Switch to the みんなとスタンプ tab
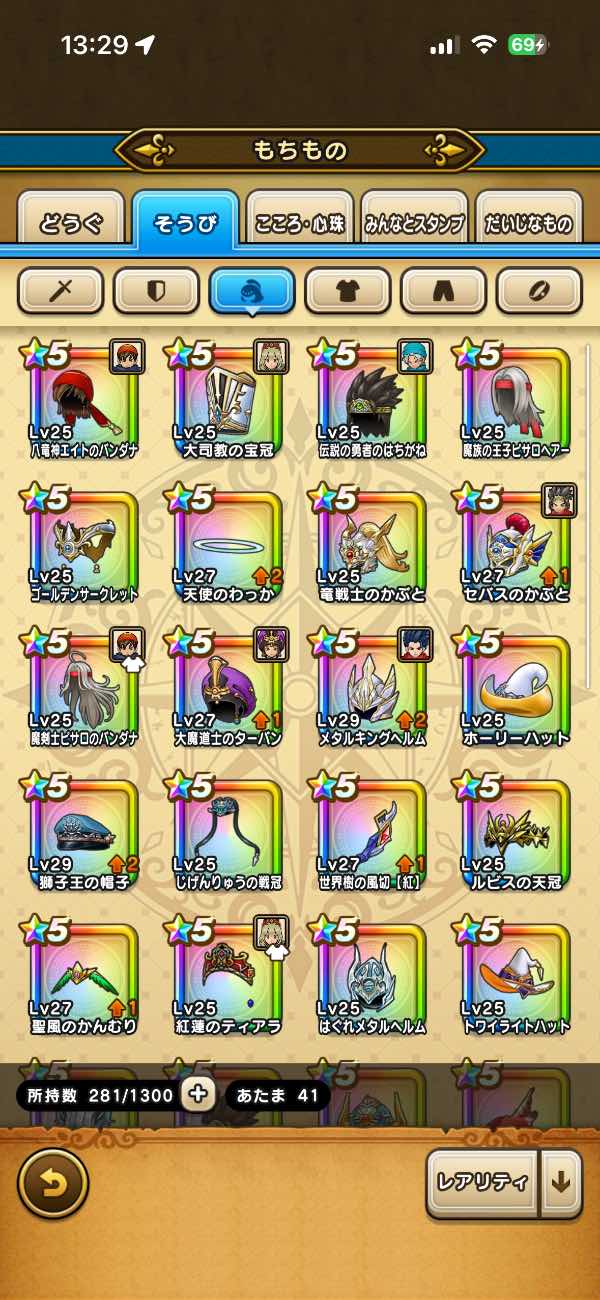This screenshot has height=1300, width=600. point(414,222)
